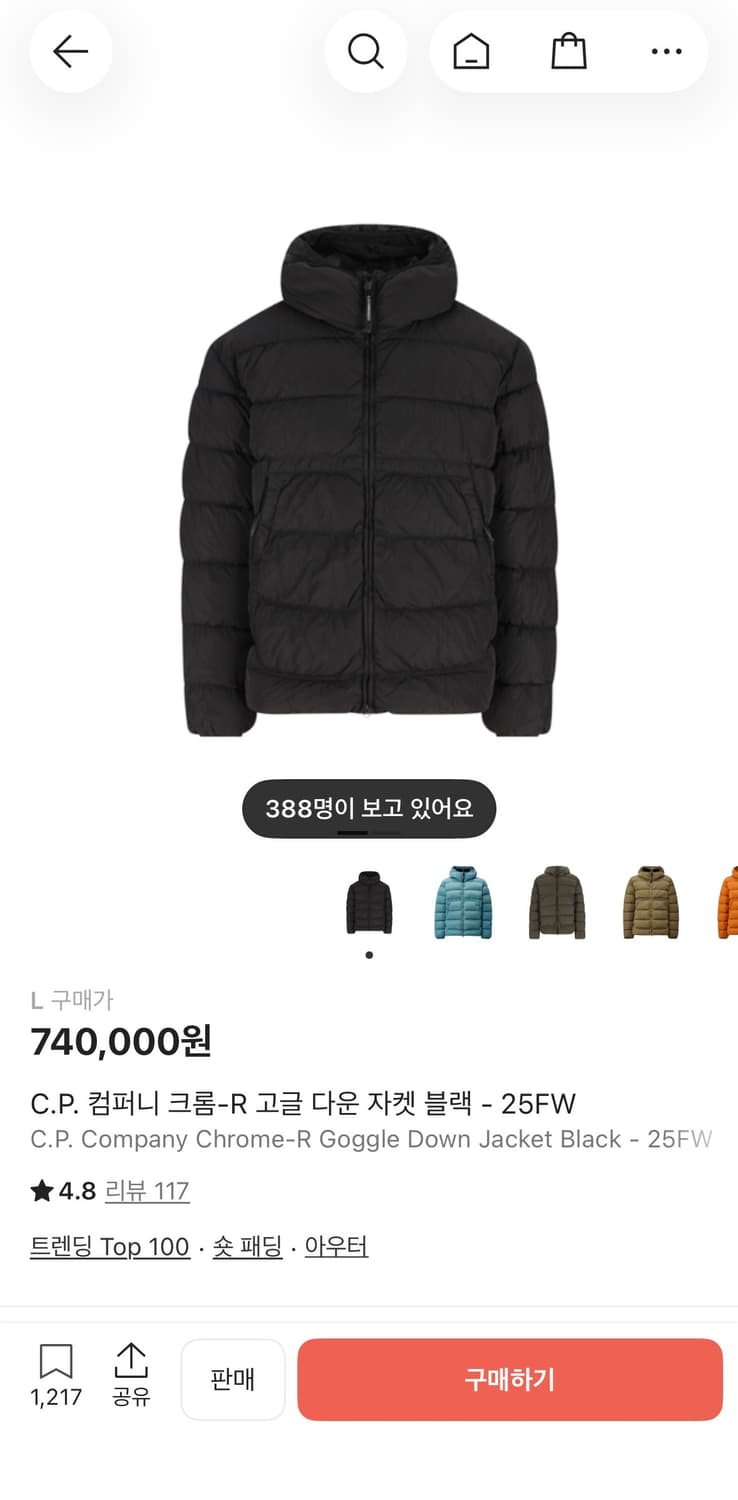
Task: Tap the 구매하기 purchase button
Action: tap(510, 1380)
